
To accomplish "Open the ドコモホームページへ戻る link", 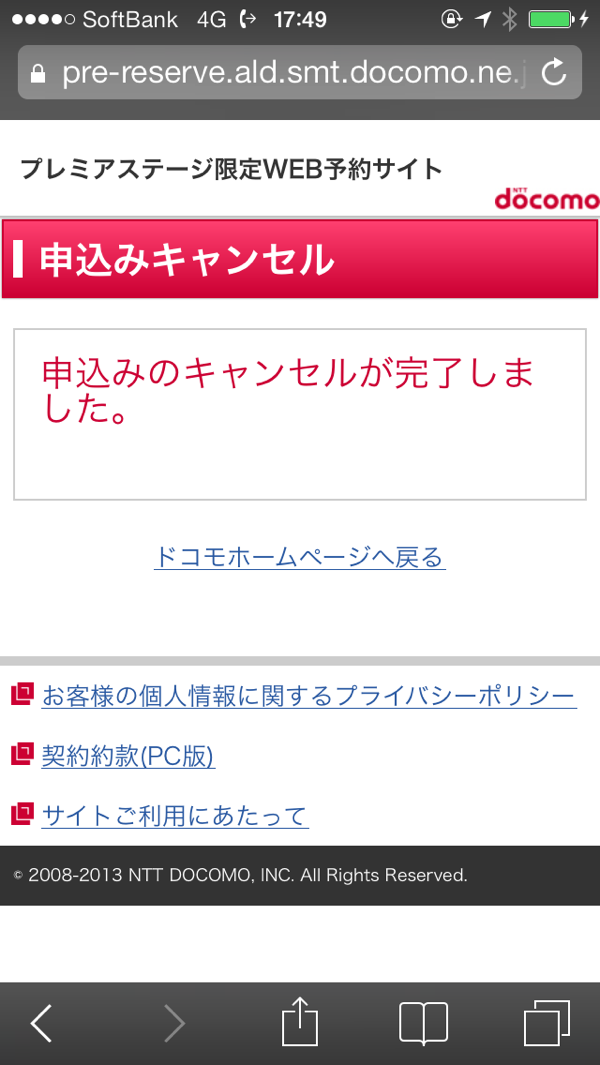I will tap(300, 557).
